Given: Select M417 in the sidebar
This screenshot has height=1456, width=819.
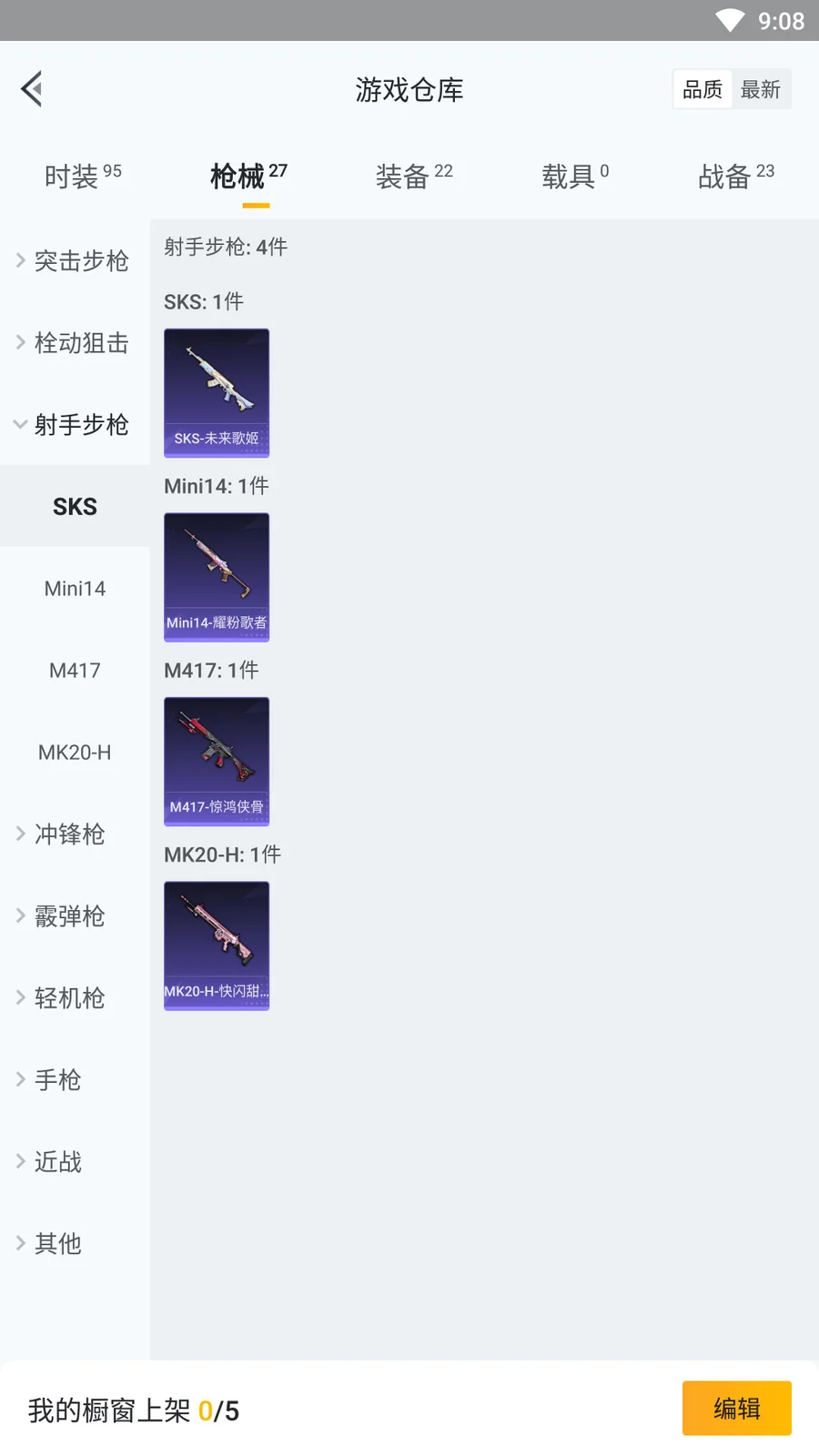Looking at the screenshot, I should 75,671.
